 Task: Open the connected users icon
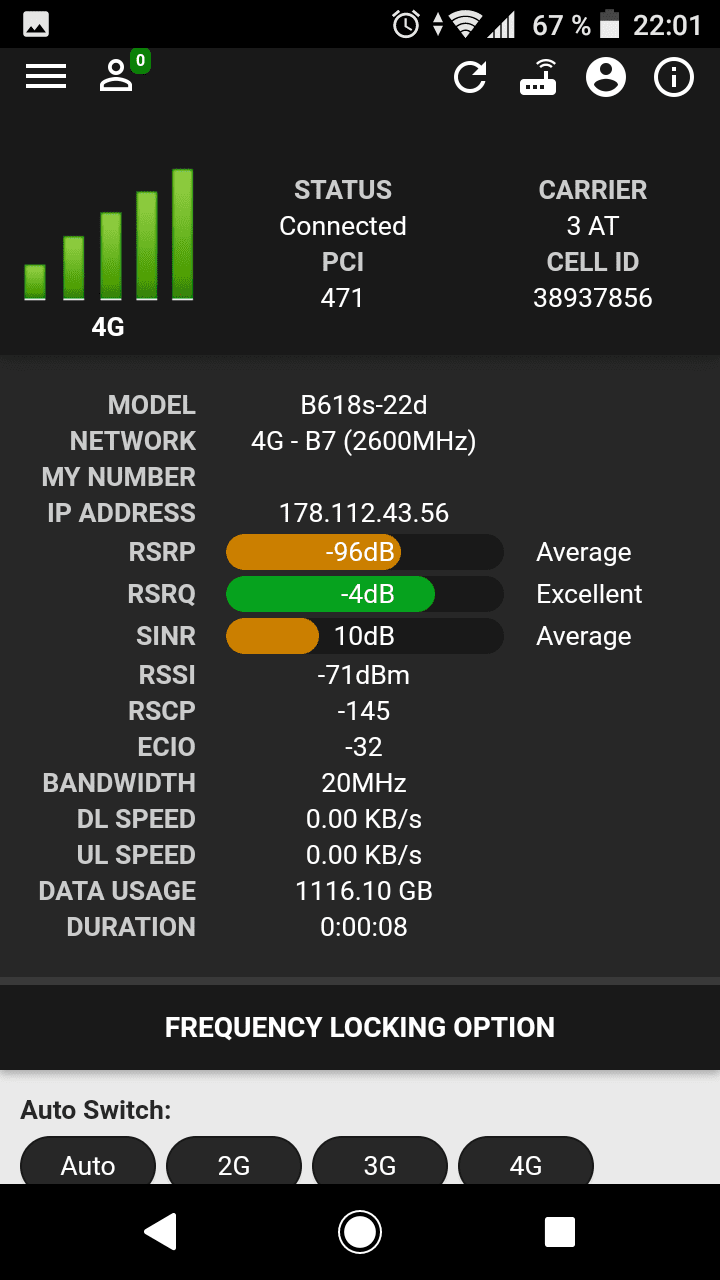coord(118,76)
